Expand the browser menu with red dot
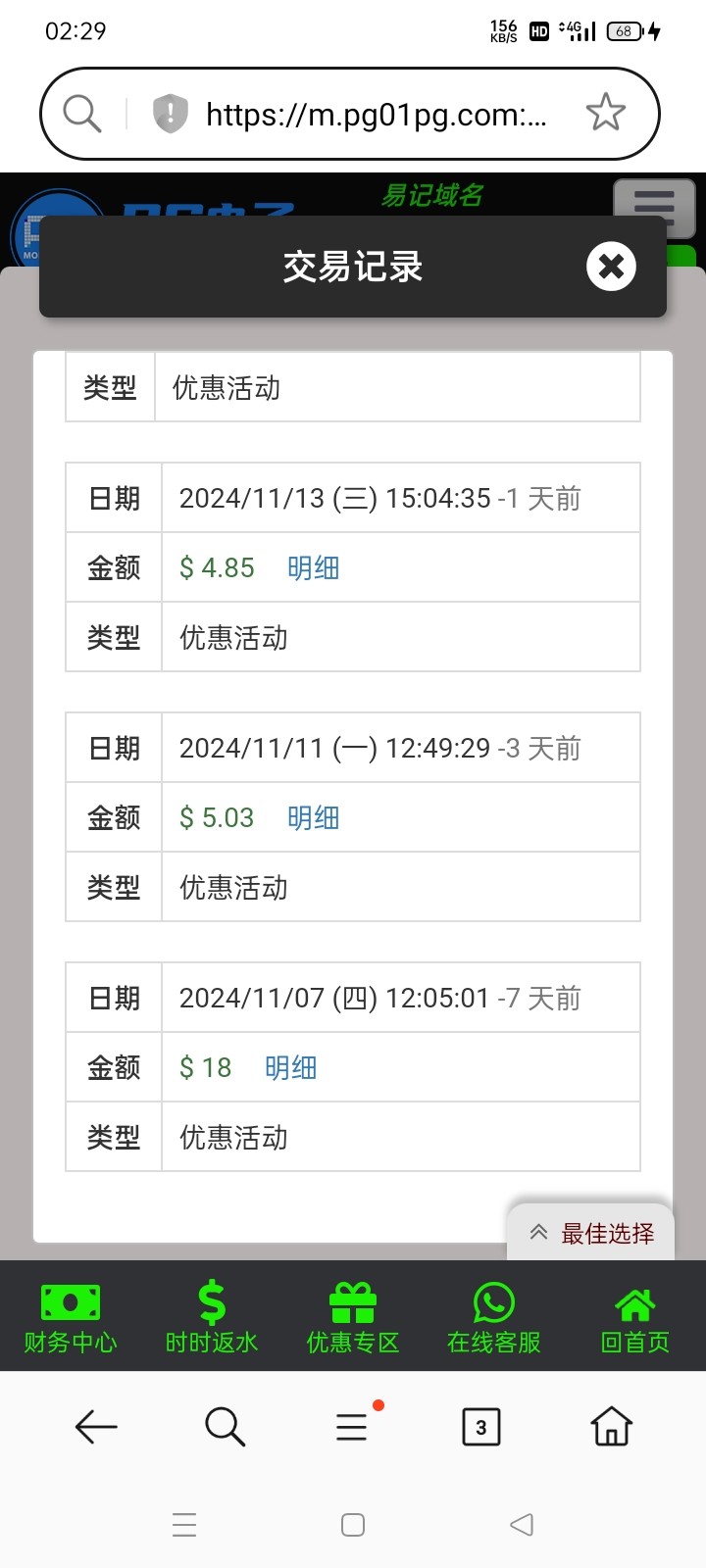 352,1427
